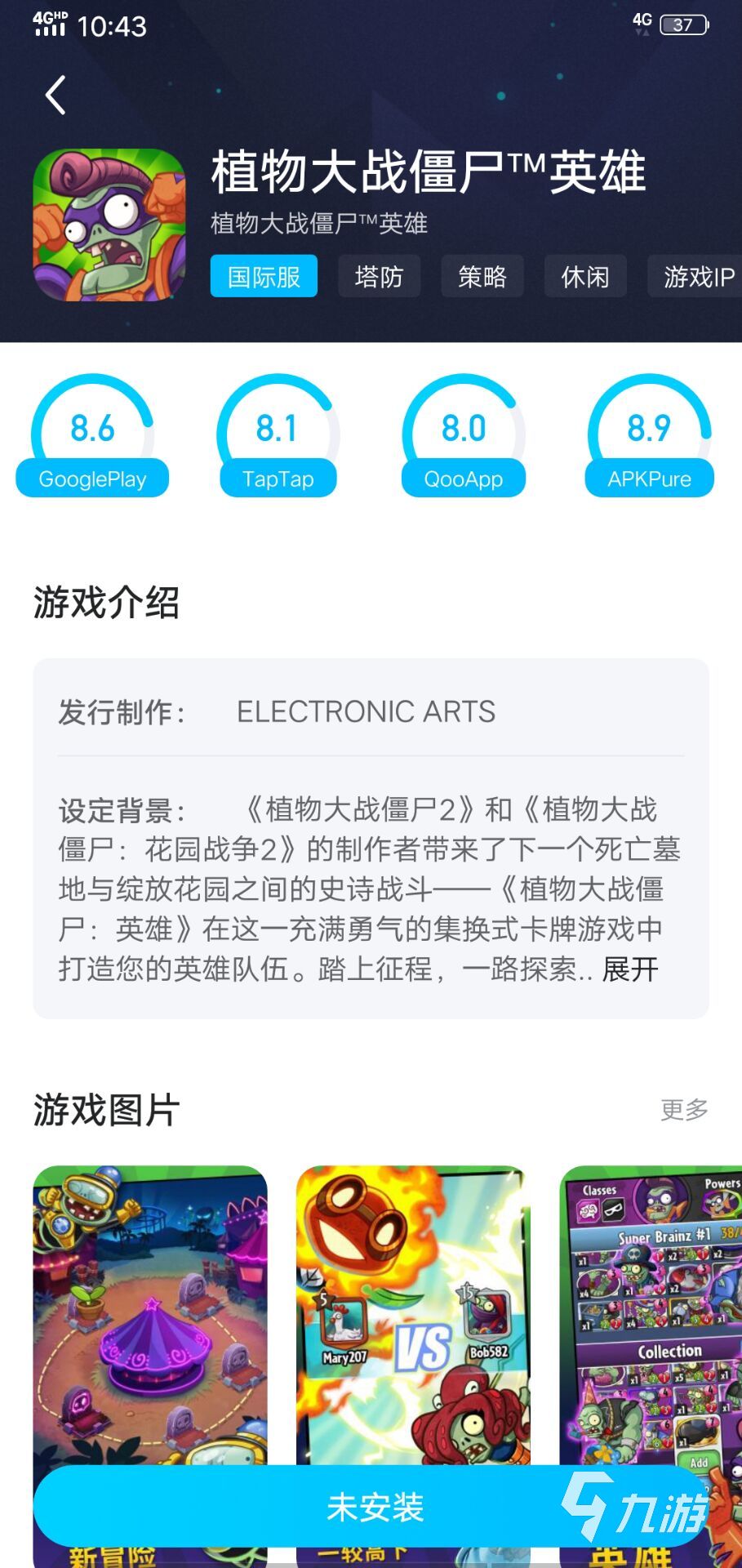Open the GooglePlay 8.6 rating circle
742x1568 pixels.
91,429
